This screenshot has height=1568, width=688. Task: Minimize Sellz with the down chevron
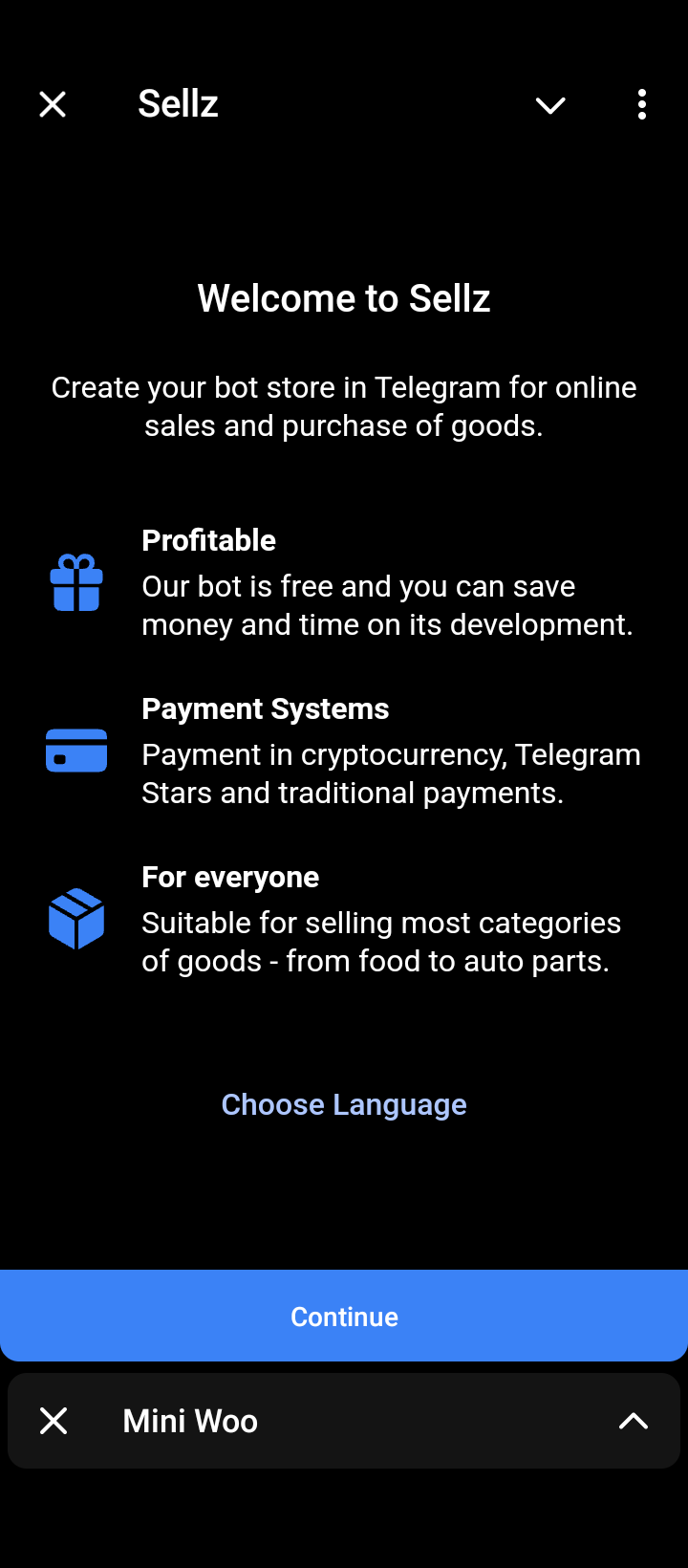pos(550,104)
